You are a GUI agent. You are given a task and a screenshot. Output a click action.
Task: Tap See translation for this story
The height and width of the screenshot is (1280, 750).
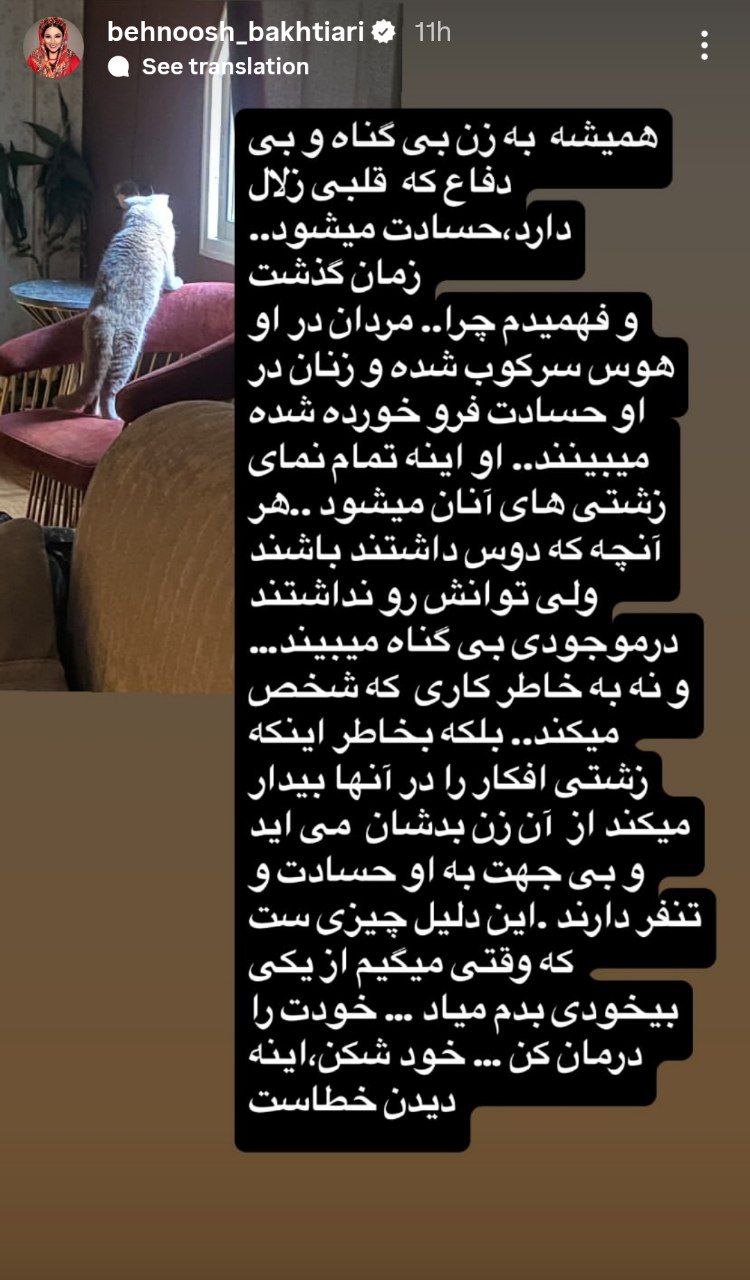pos(224,67)
